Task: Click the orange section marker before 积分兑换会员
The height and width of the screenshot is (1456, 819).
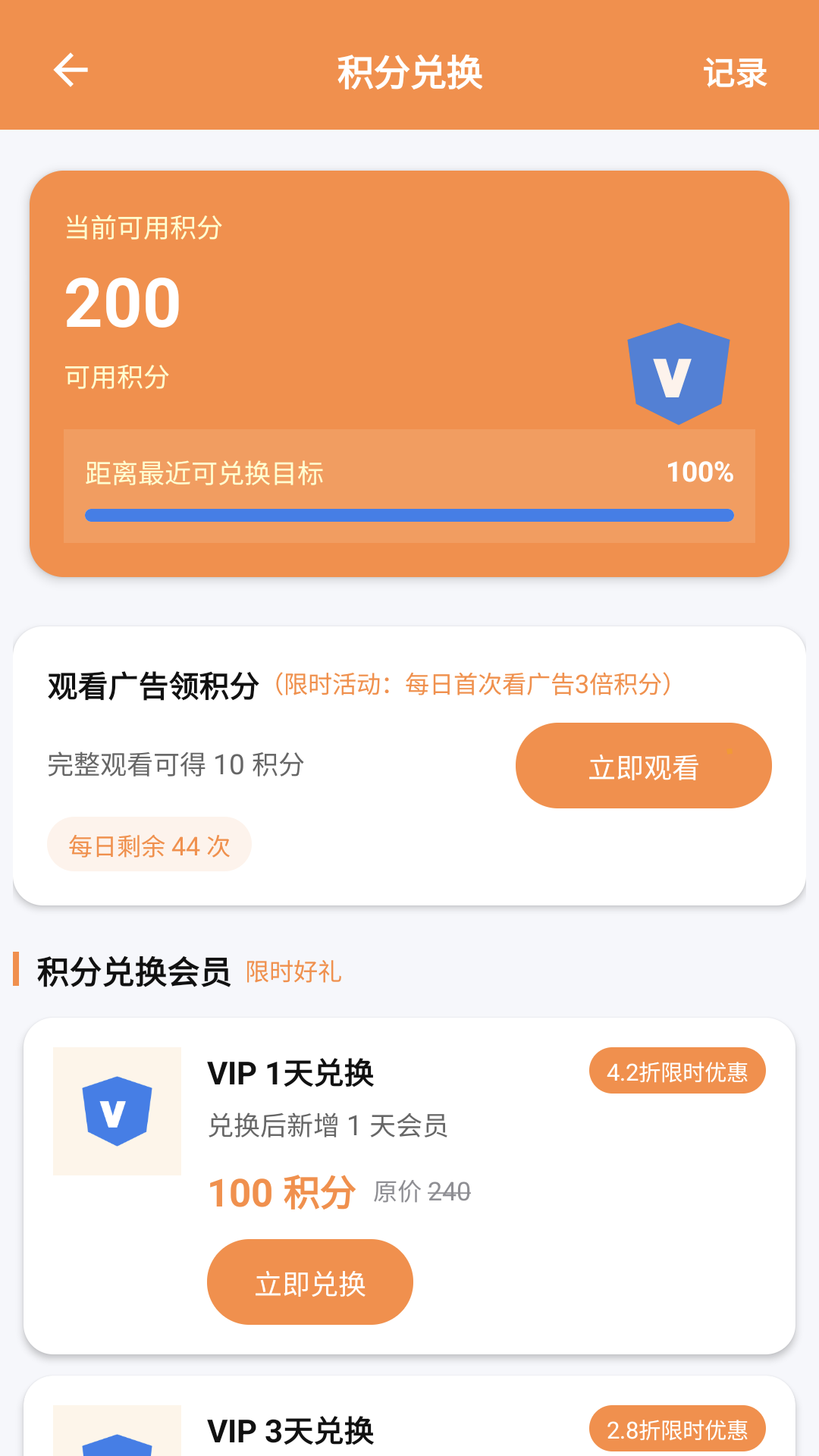Action: pyautogui.click(x=19, y=973)
